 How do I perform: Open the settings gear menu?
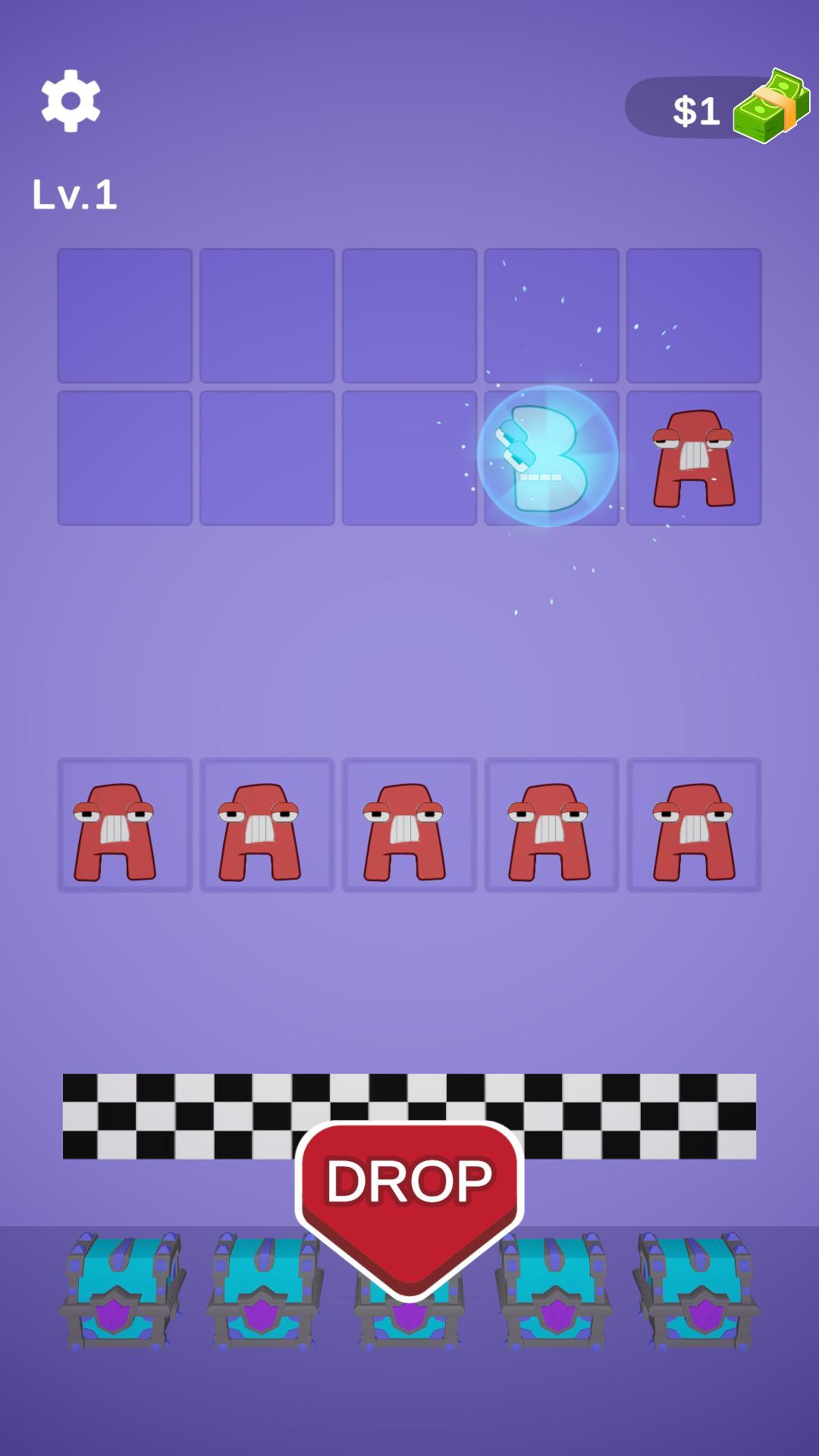pos(70,102)
